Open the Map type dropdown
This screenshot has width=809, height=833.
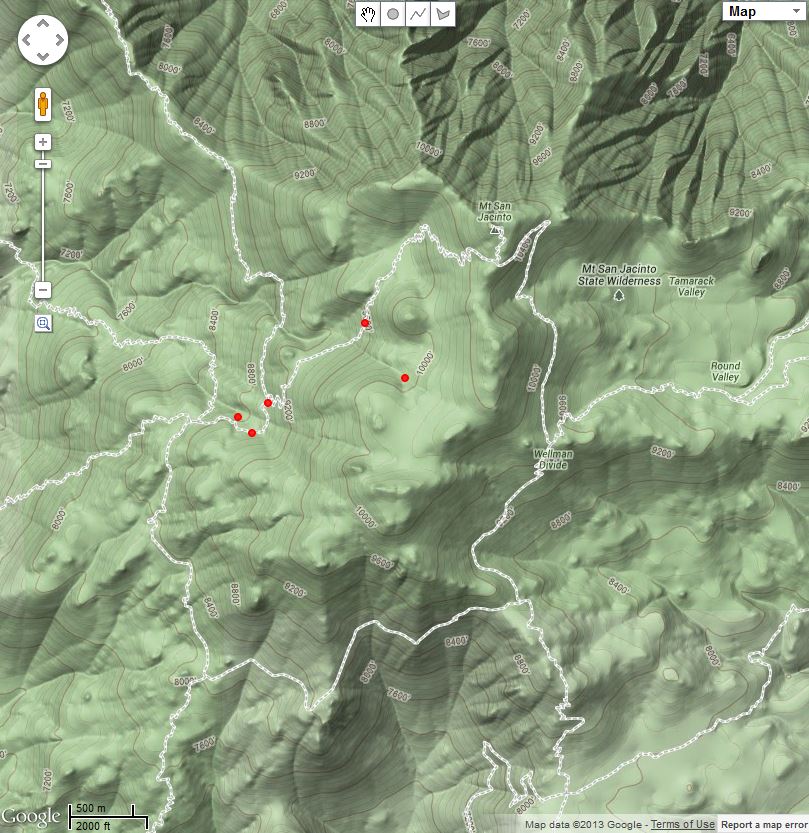(764, 12)
